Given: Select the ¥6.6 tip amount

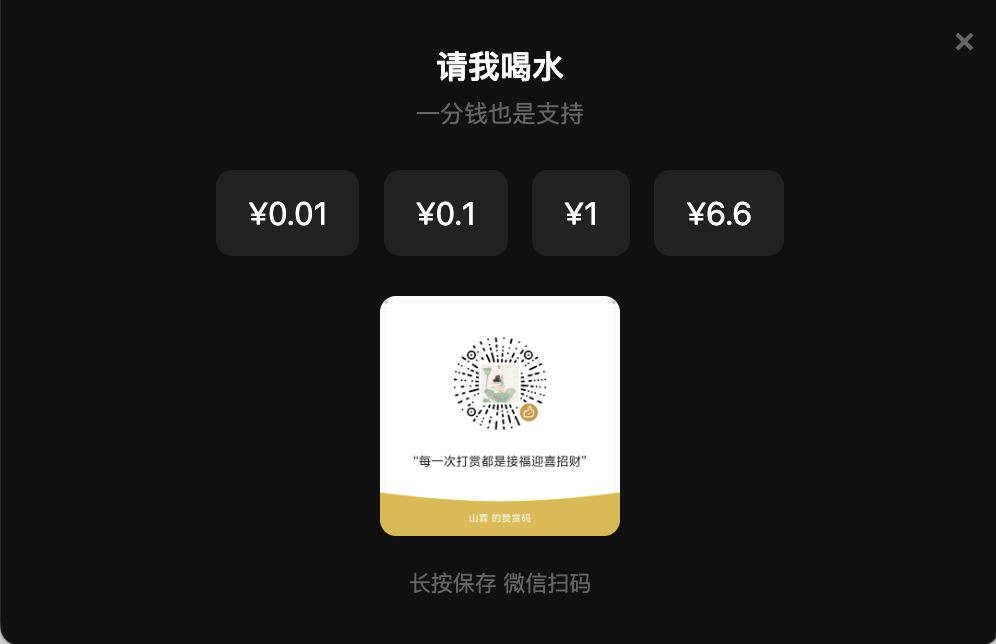Looking at the screenshot, I should 719,213.
